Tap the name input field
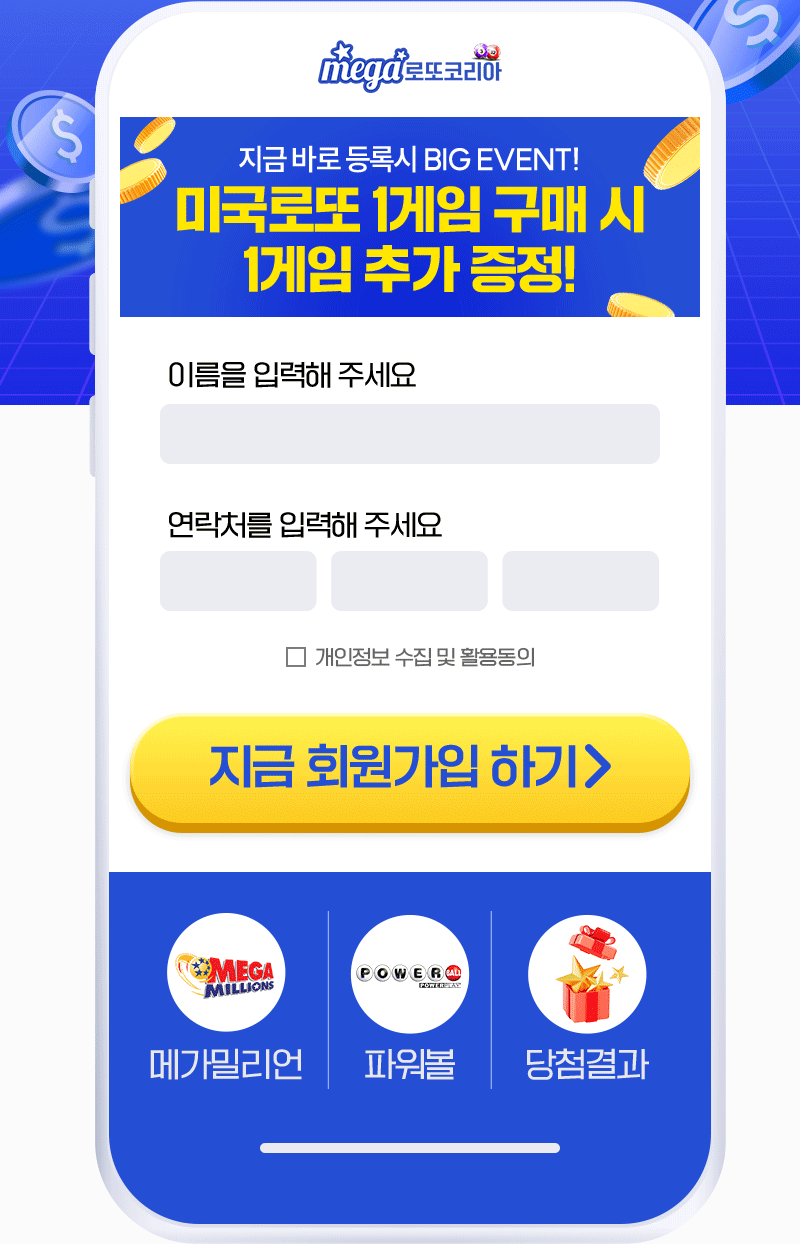800x1244 pixels. tap(410, 434)
